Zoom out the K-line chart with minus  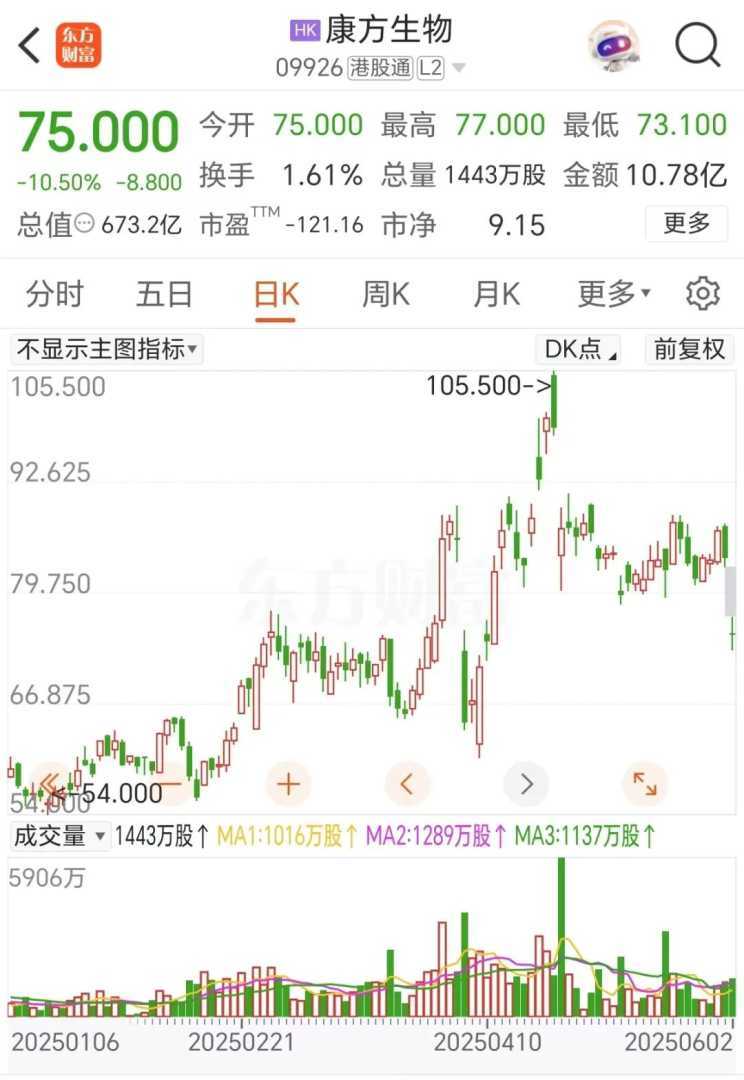click(171, 783)
